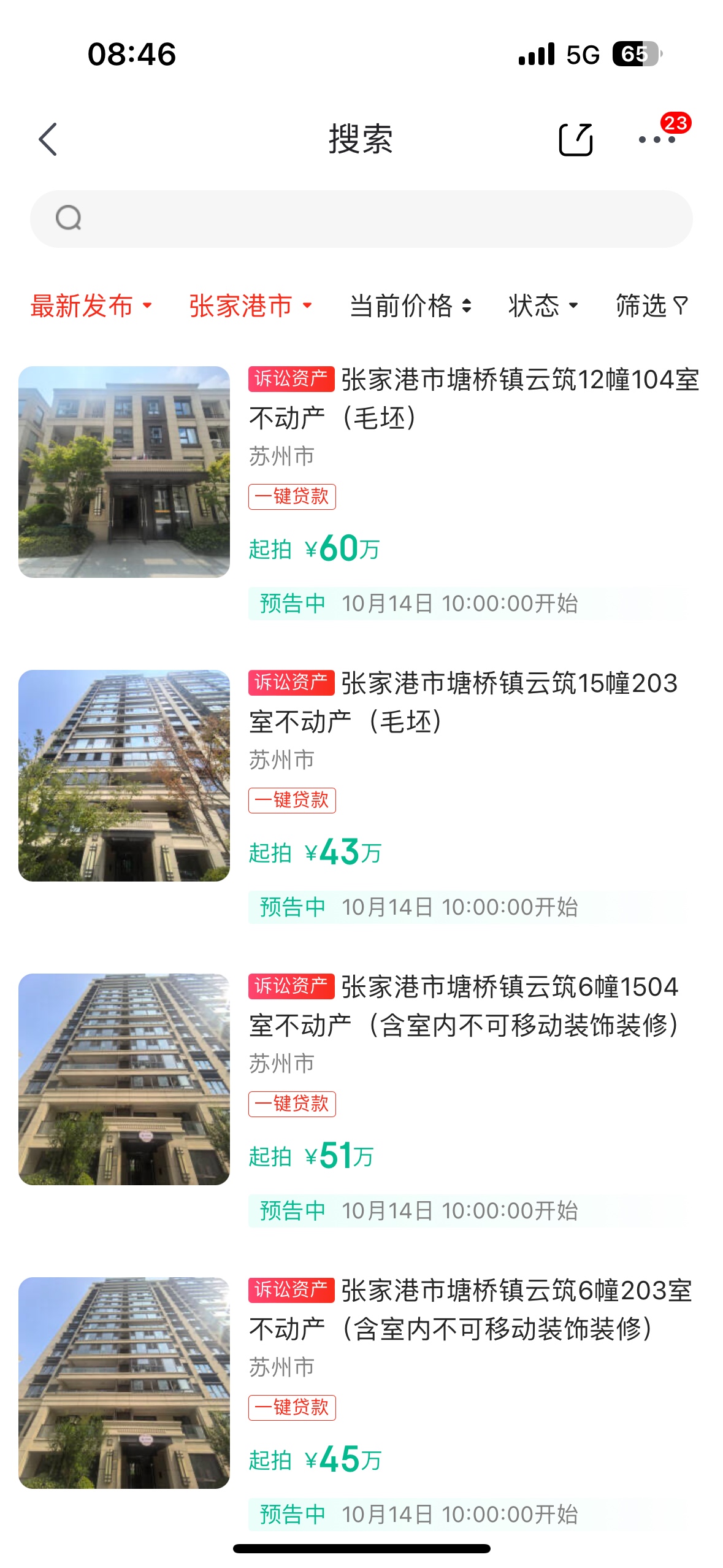The width and height of the screenshot is (723, 1568).
Task: Tap 一键贷款 on the ¥43万 listing
Action: 292,800
